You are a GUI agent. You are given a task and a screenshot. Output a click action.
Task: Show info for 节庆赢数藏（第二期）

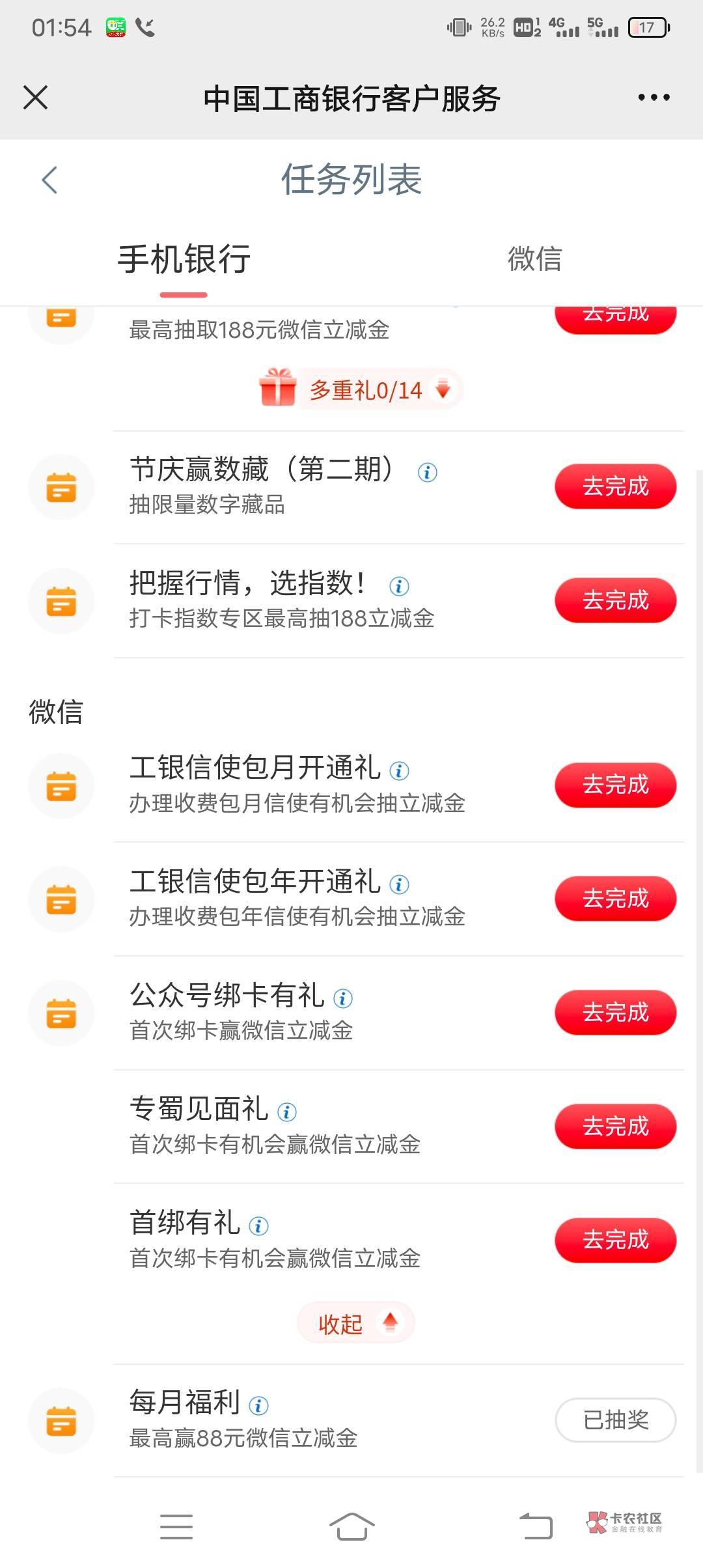(x=428, y=472)
